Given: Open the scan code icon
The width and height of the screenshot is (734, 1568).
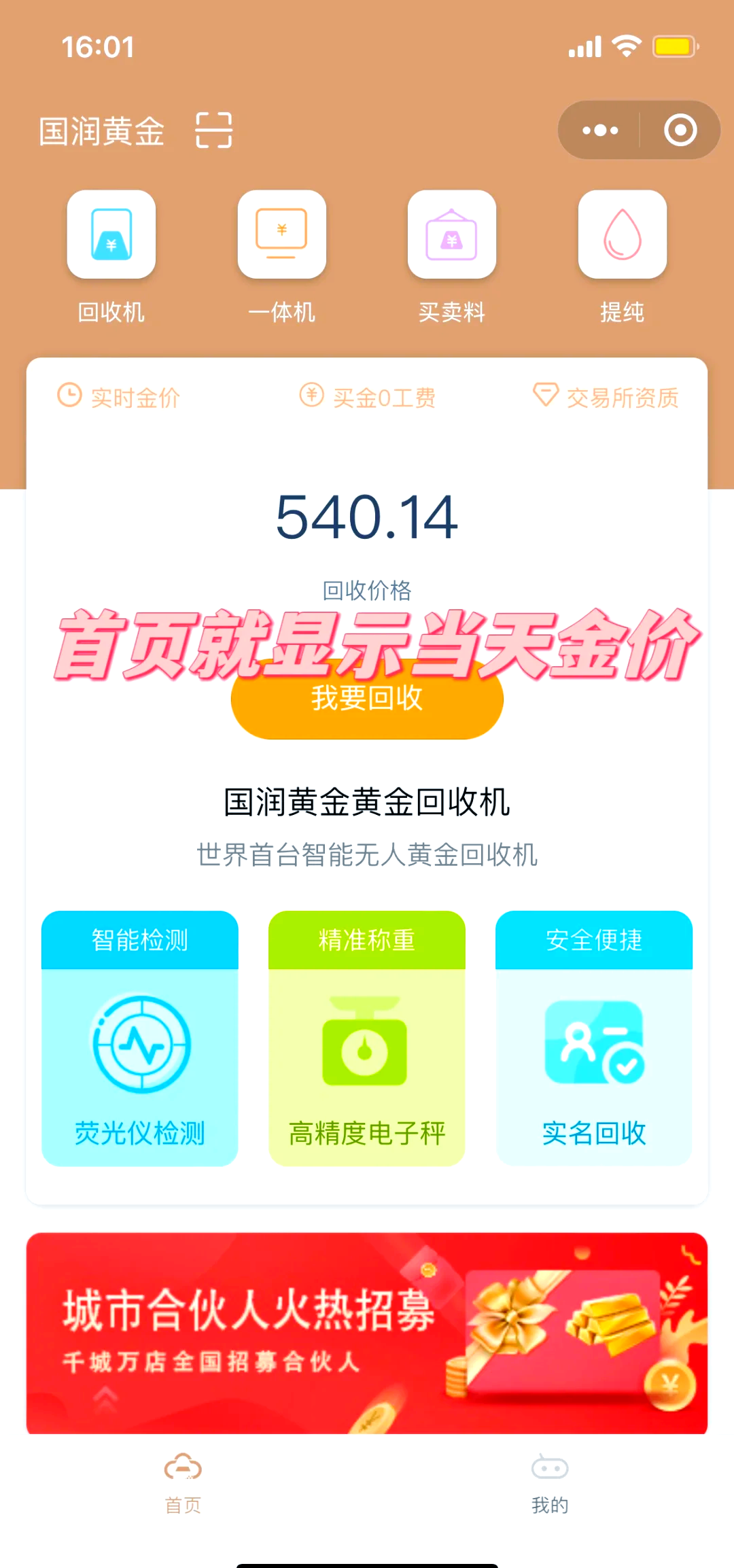Looking at the screenshot, I should 214,130.
